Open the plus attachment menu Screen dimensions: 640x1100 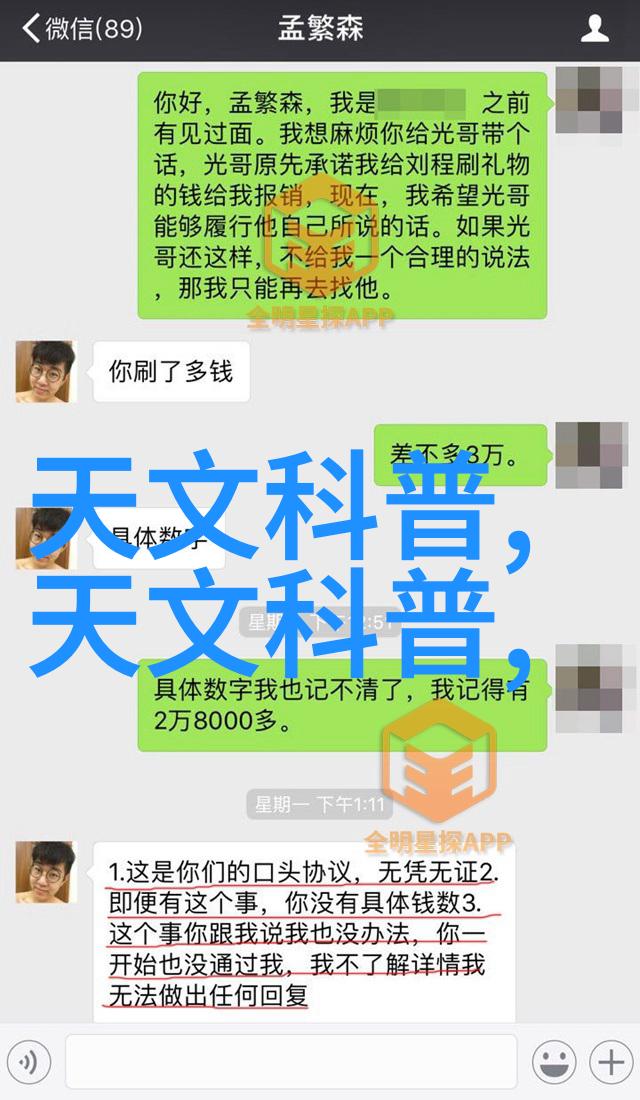point(611,1063)
